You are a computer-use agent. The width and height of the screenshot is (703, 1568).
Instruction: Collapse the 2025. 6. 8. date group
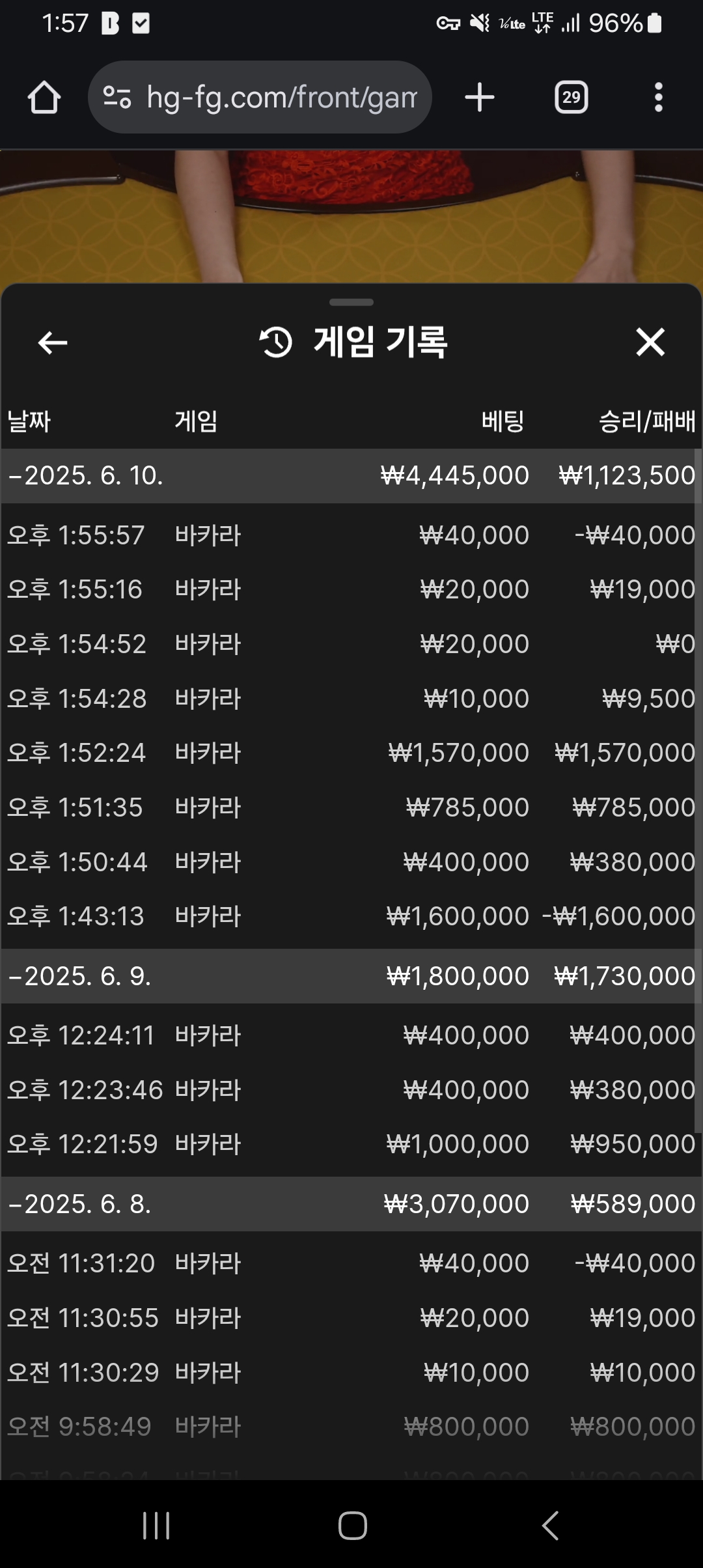coord(351,1204)
